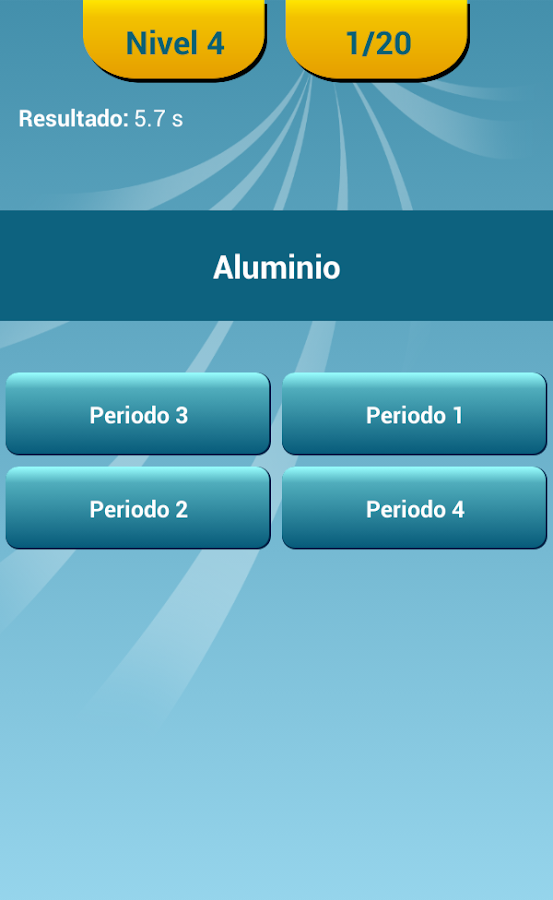Pick the Periodo 4 button
The width and height of the screenshot is (553, 900).
pos(414,508)
